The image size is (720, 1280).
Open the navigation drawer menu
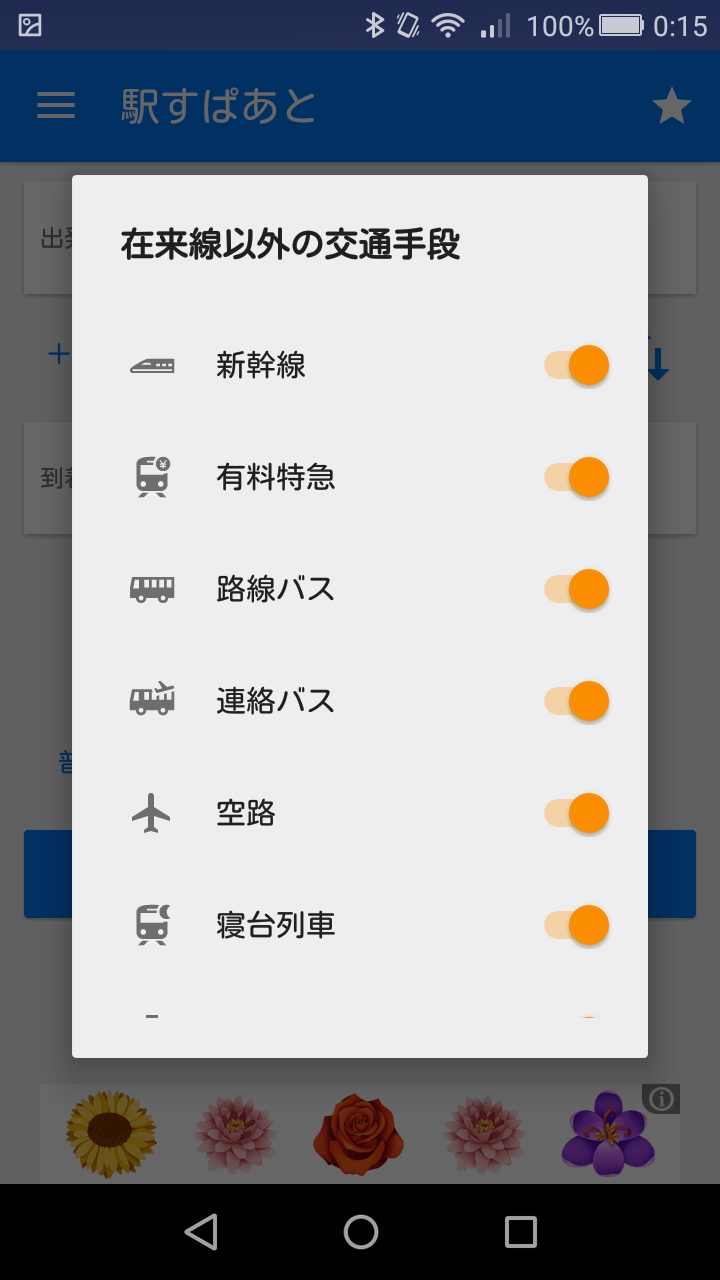click(56, 105)
